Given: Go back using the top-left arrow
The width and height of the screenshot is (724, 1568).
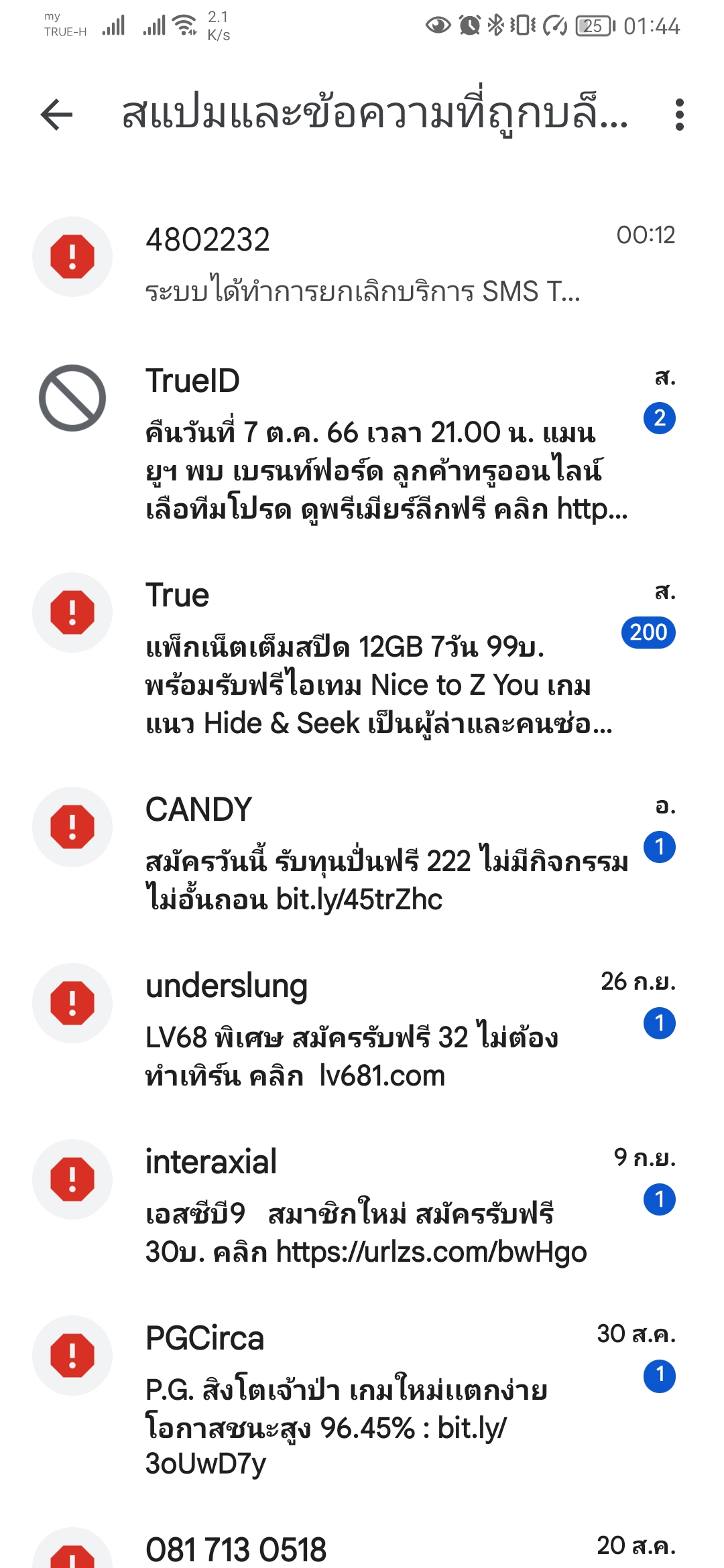Looking at the screenshot, I should [x=57, y=115].
